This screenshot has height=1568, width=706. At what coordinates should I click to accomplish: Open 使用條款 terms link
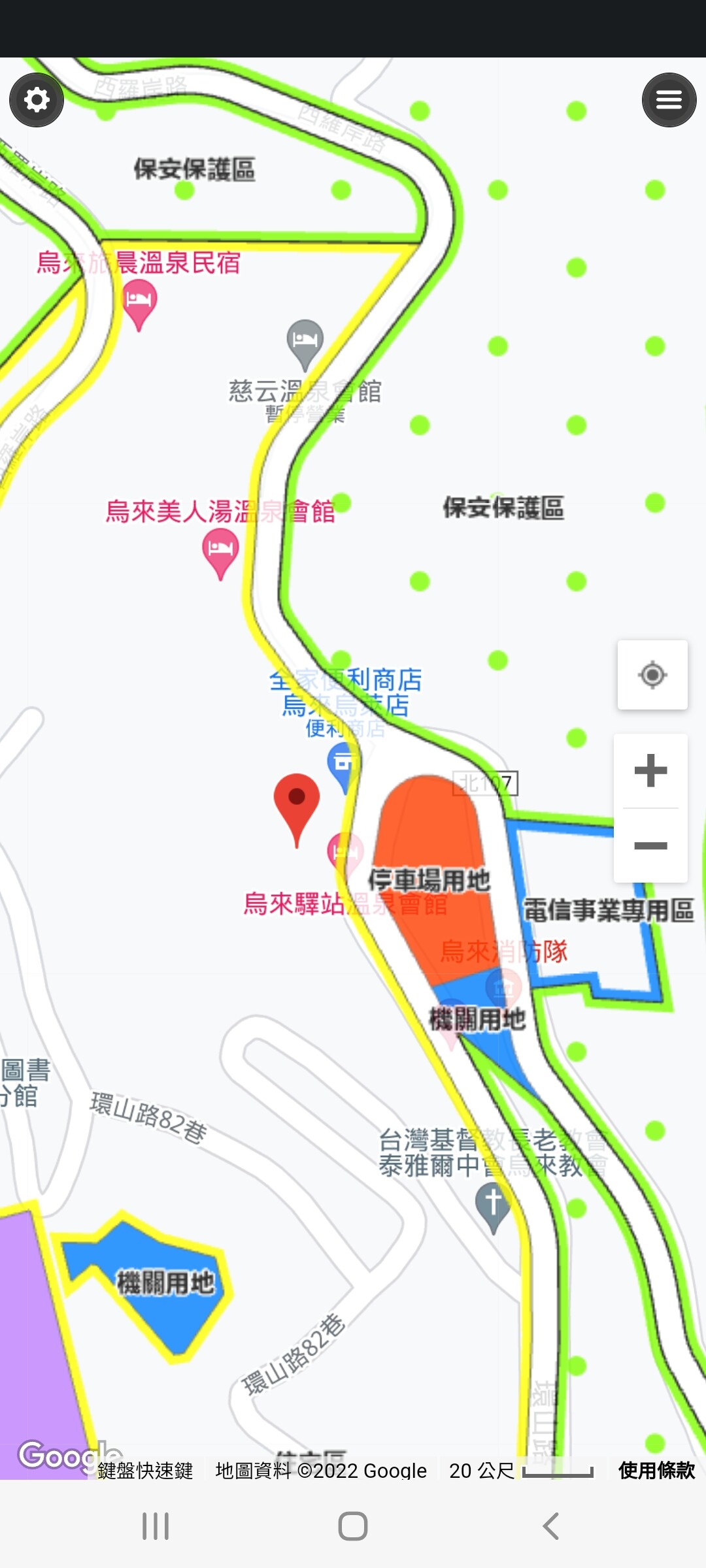[656, 1471]
